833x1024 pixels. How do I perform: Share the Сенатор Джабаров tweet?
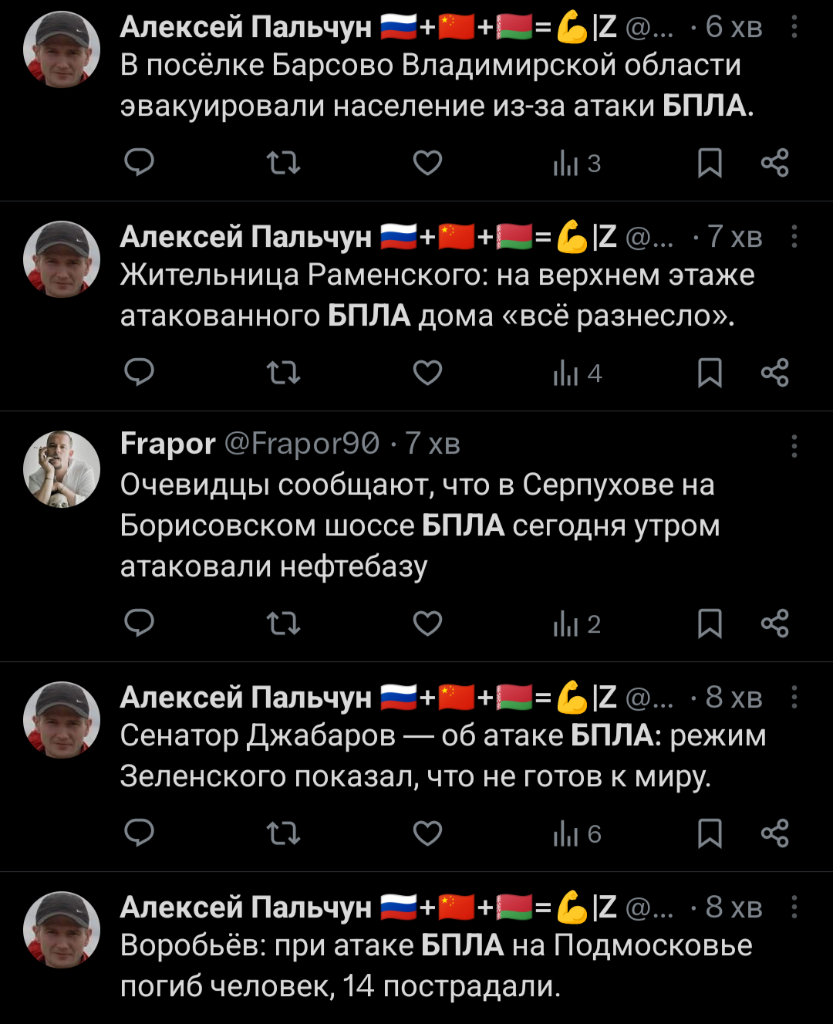pyautogui.click(x=775, y=833)
